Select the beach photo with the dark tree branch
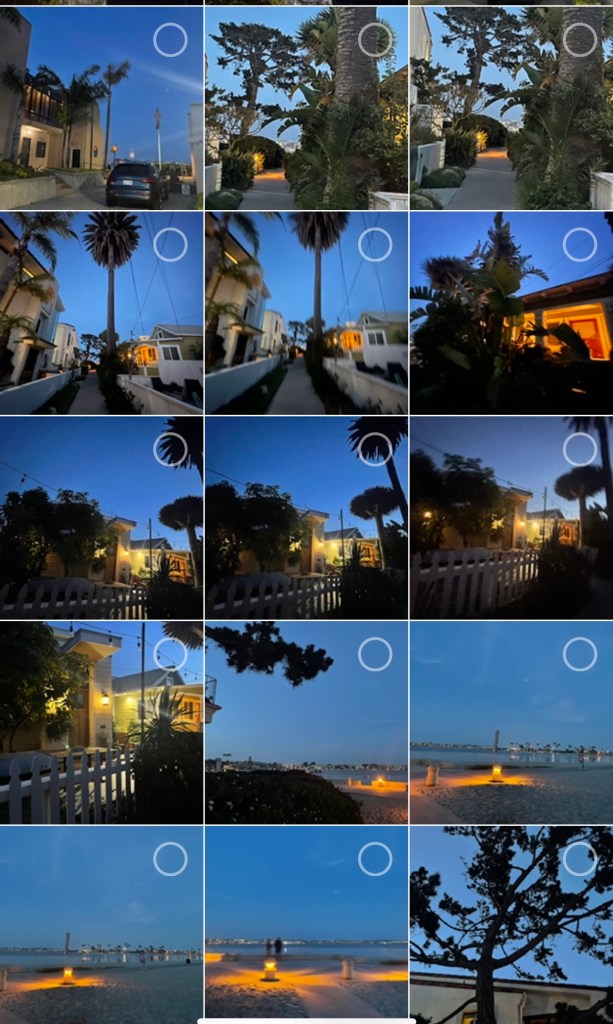 [x=375, y=654]
